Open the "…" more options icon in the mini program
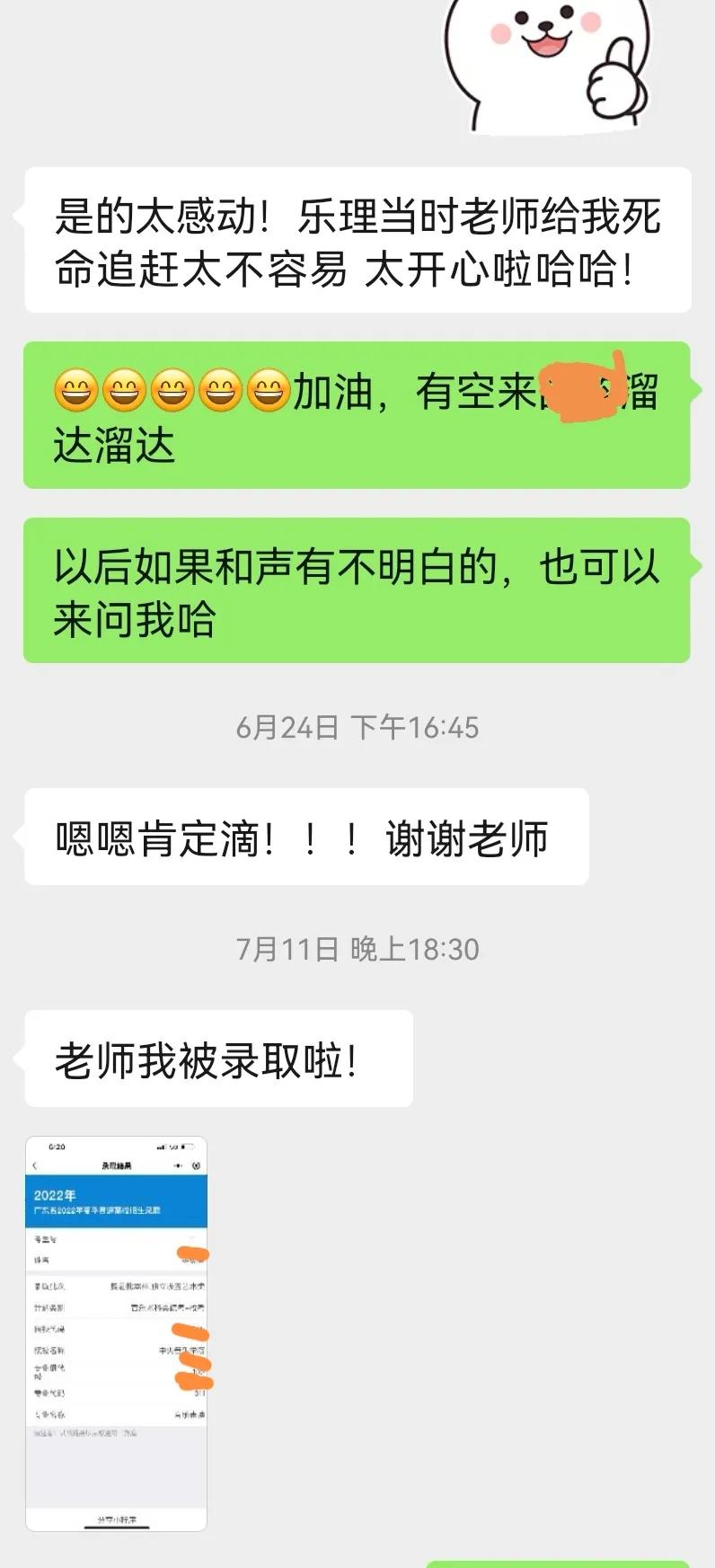 [176, 1165]
